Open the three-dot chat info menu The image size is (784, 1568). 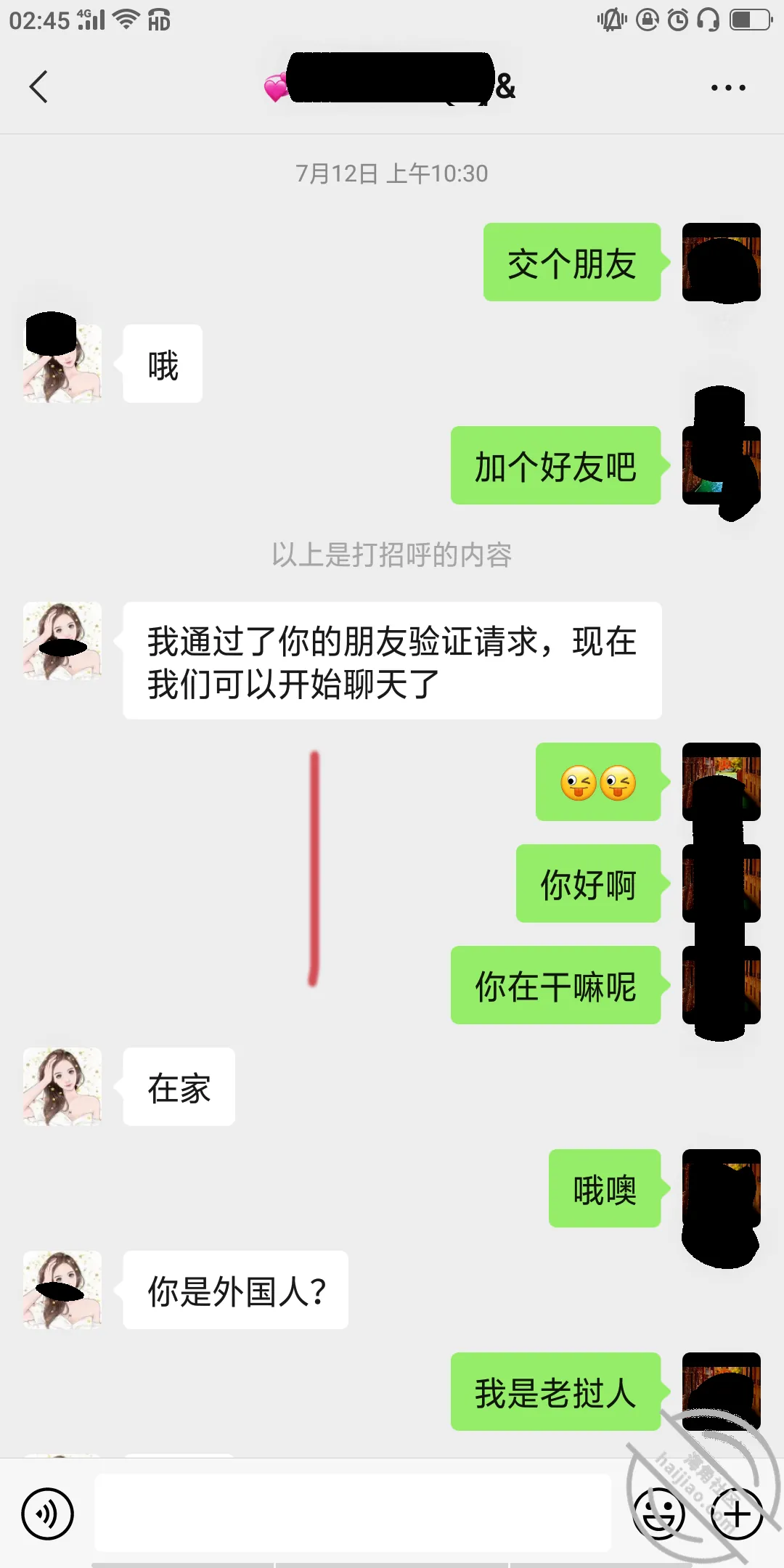tap(728, 88)
